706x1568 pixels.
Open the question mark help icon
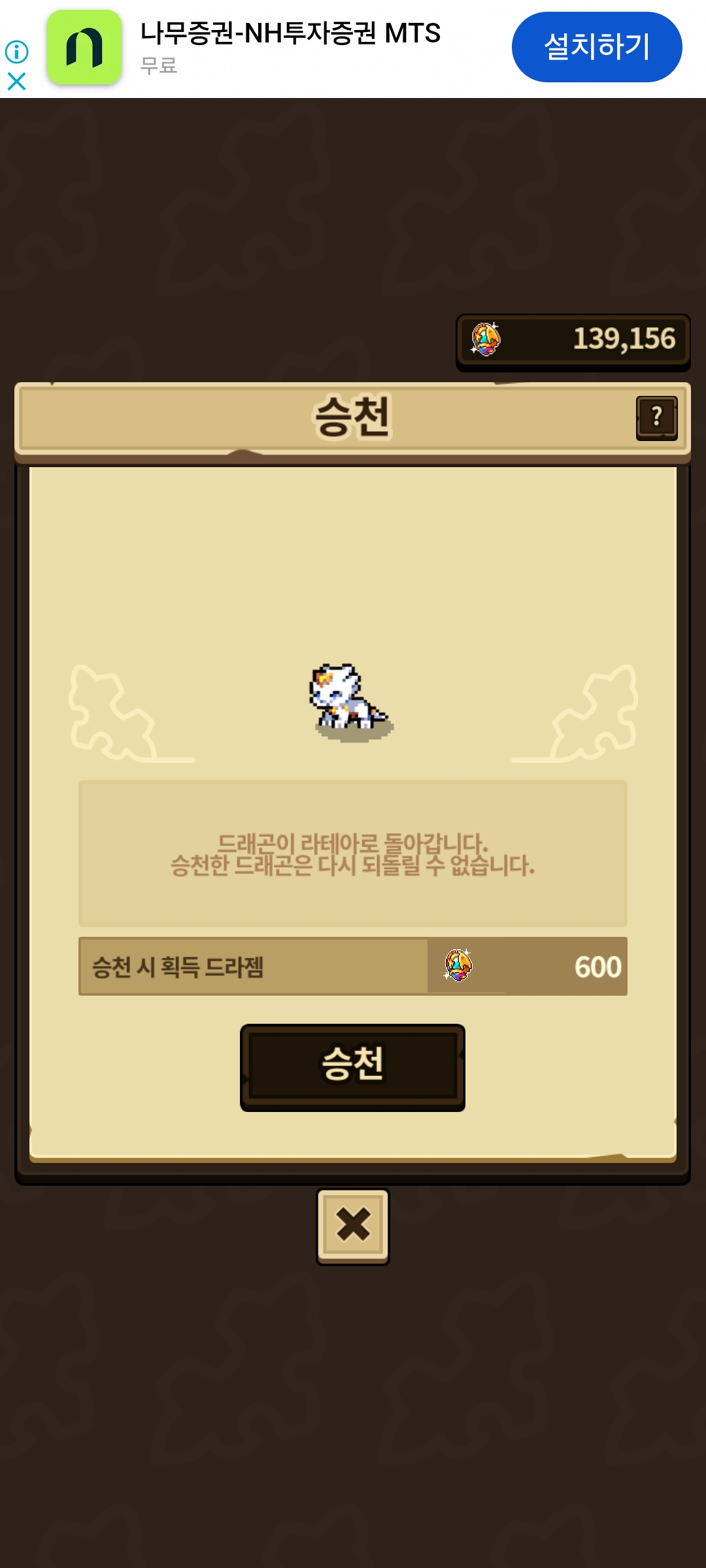coord(656,417)
